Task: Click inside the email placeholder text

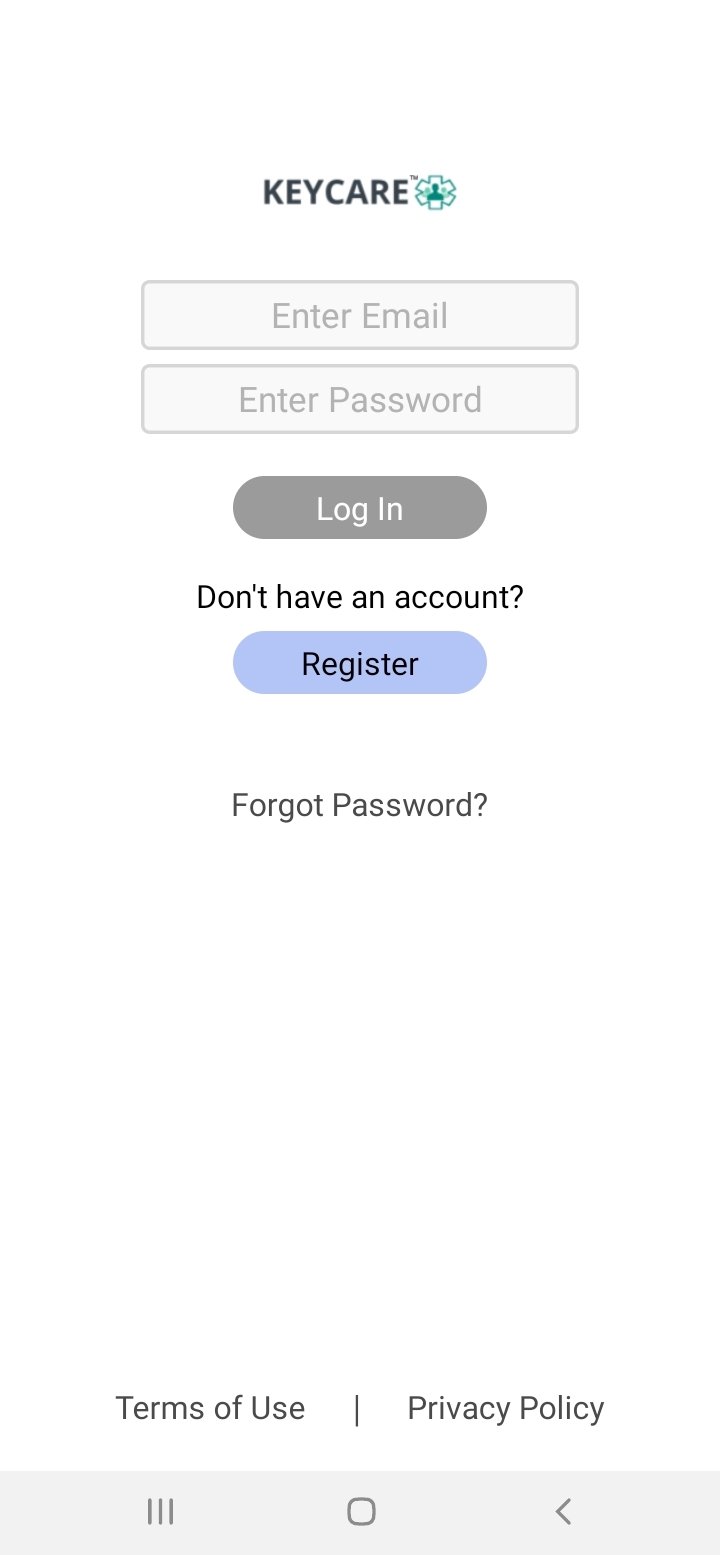Action: coord(360,314)
